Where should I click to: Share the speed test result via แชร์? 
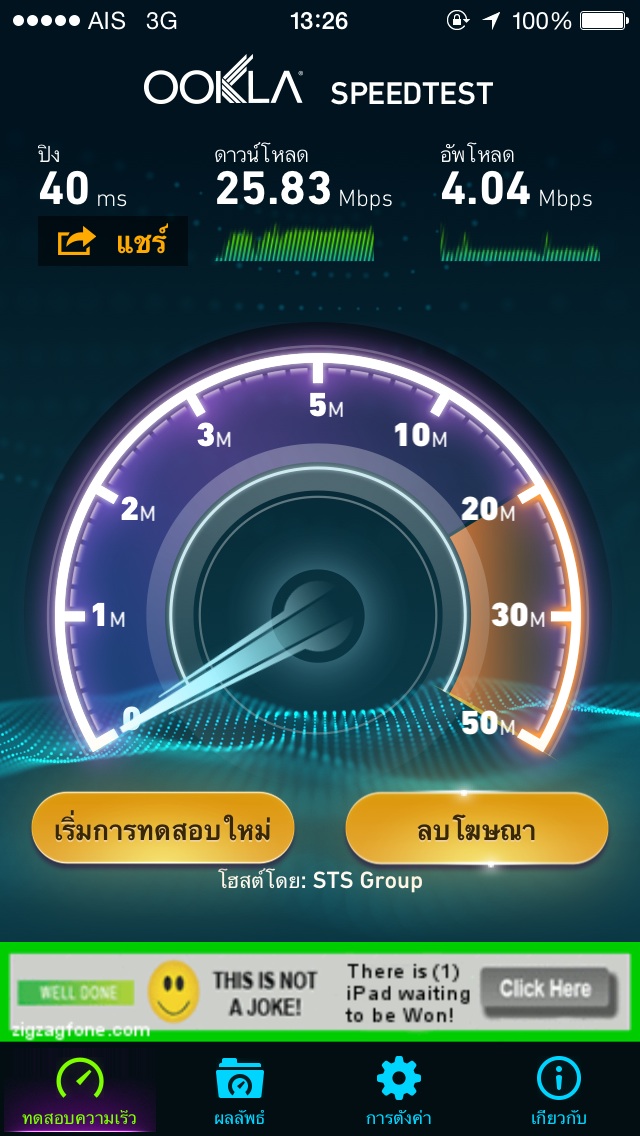tap(112, 241)
